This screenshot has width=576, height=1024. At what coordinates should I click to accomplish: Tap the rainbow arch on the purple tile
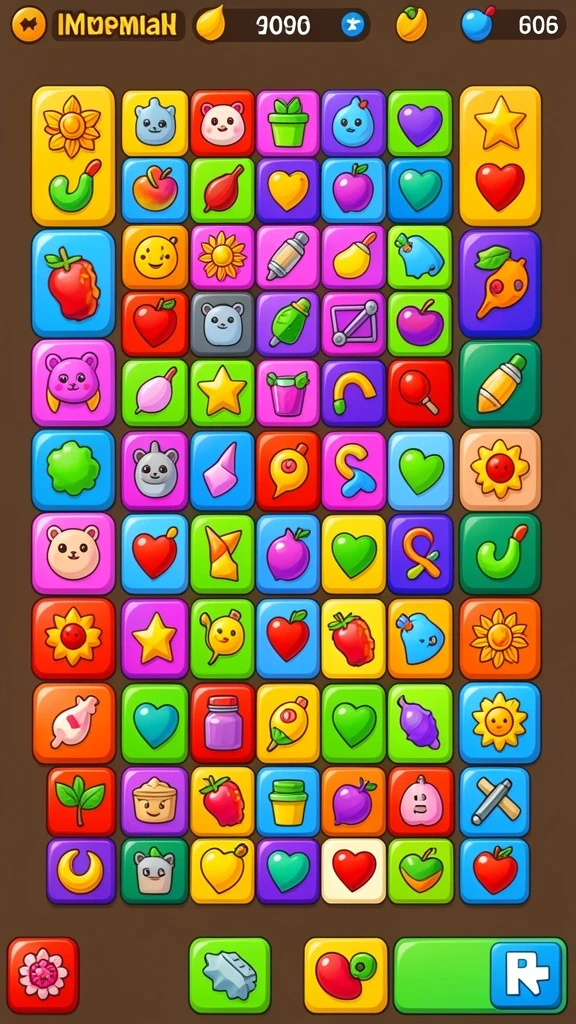coord(354,393)
